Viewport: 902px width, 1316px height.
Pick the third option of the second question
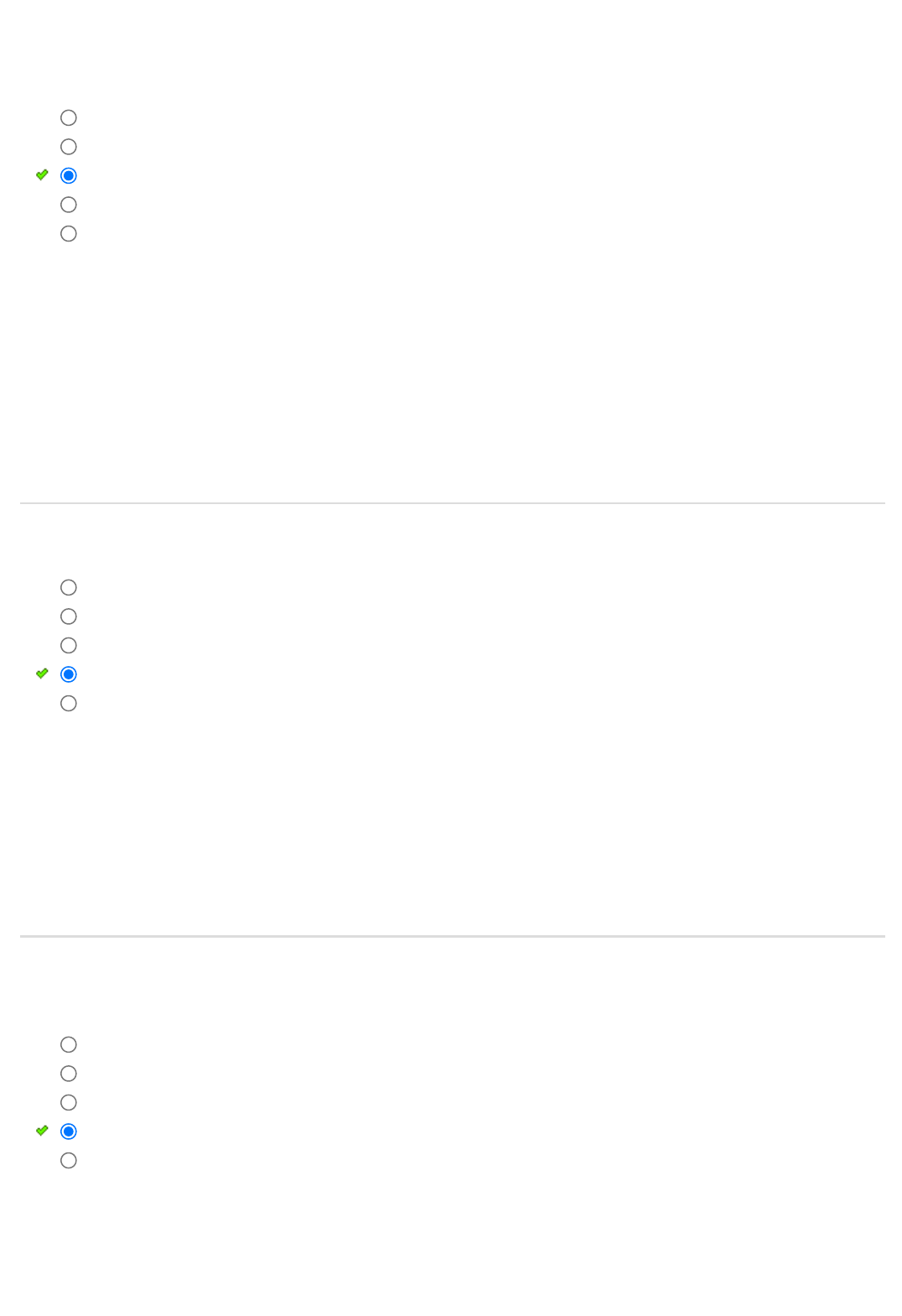tap(69, 646)
